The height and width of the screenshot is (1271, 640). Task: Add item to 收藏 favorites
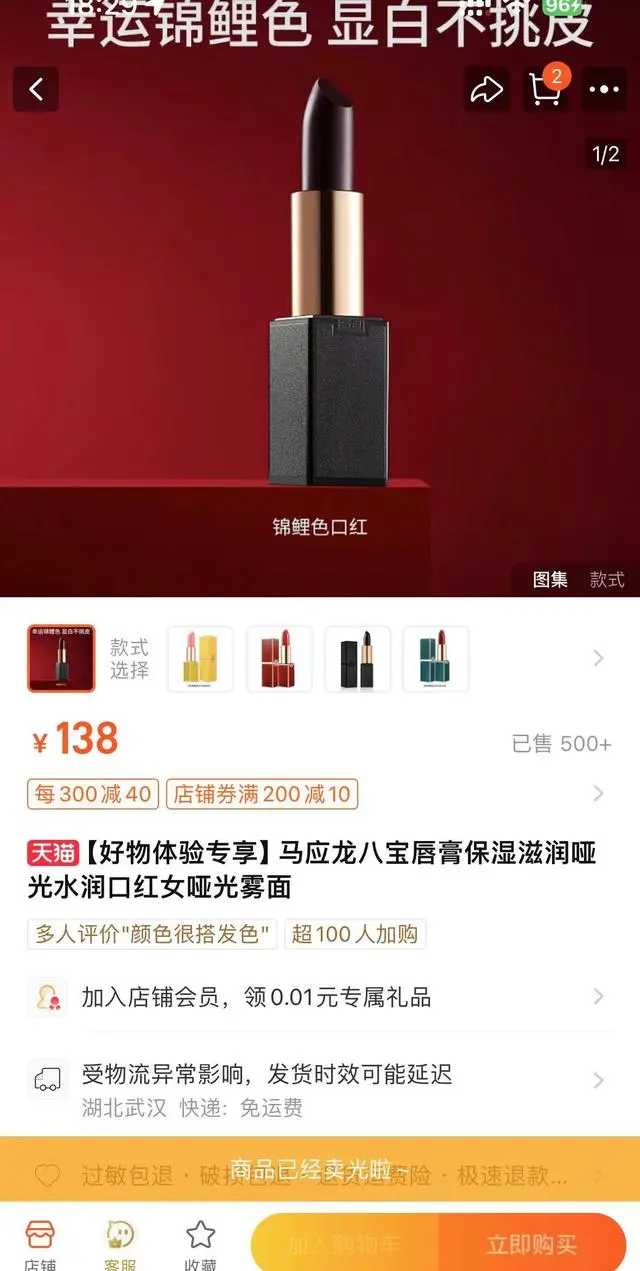(200, 1243)
